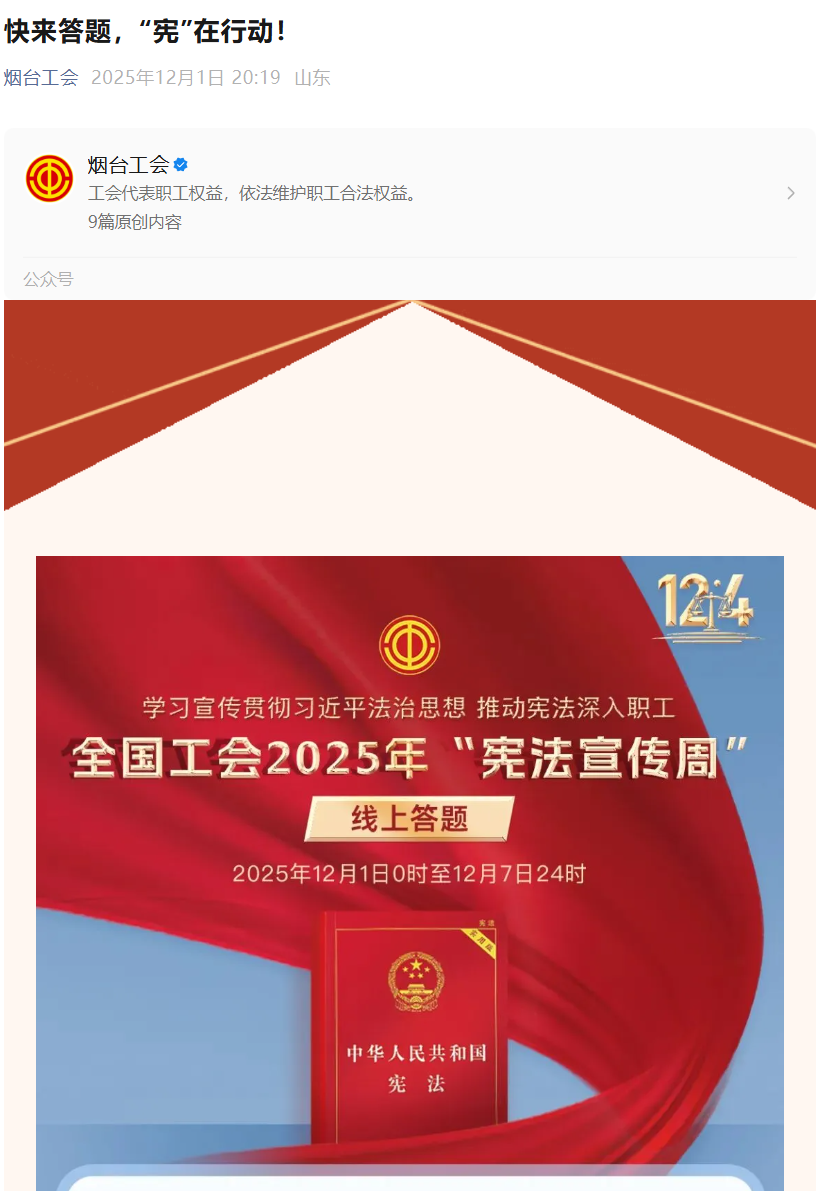Open the 烟台工会 author link below the title
The width and height of the screenshot is (822, 1191).
(41, 78)
